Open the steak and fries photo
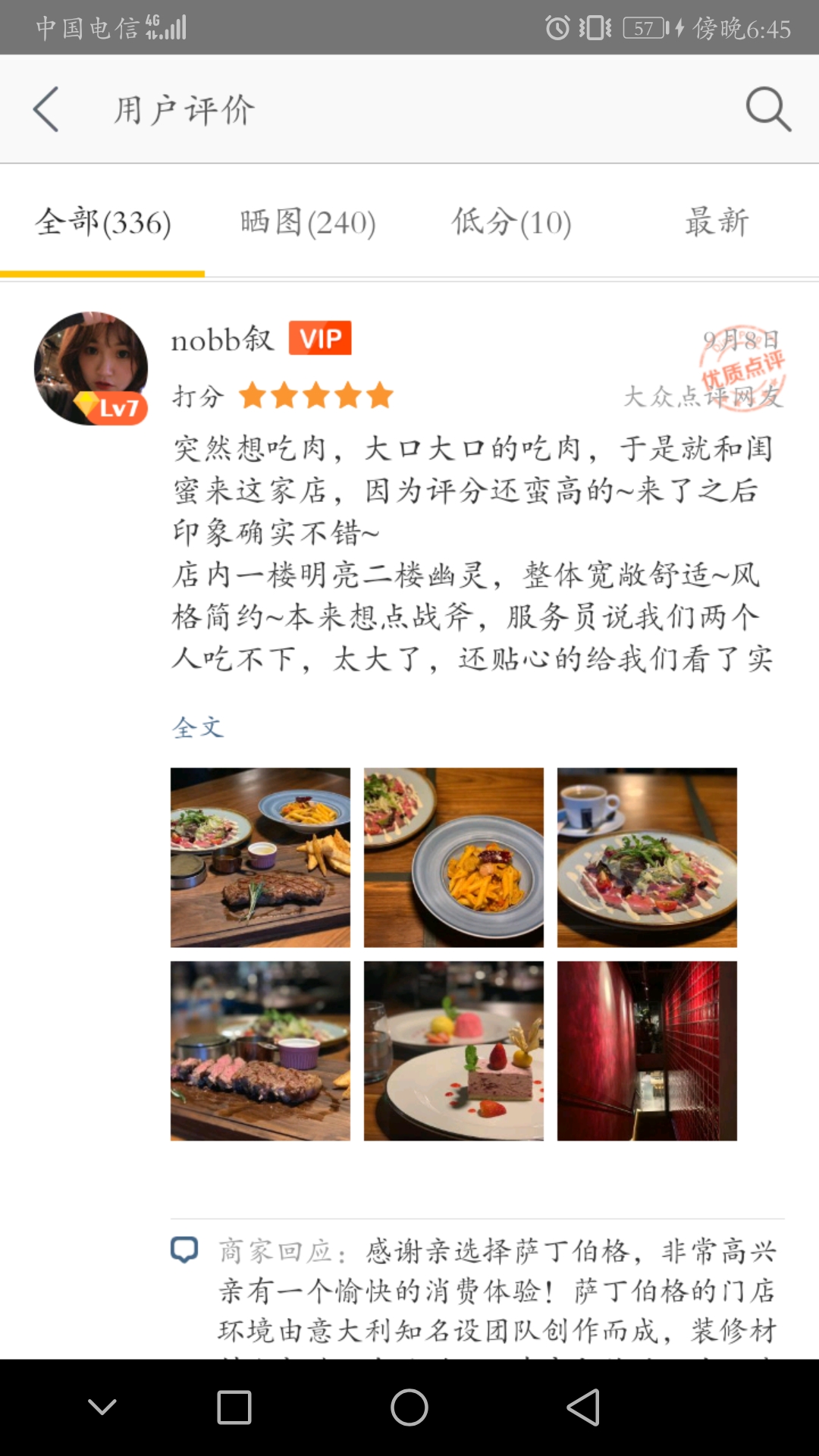 point(260,858)
